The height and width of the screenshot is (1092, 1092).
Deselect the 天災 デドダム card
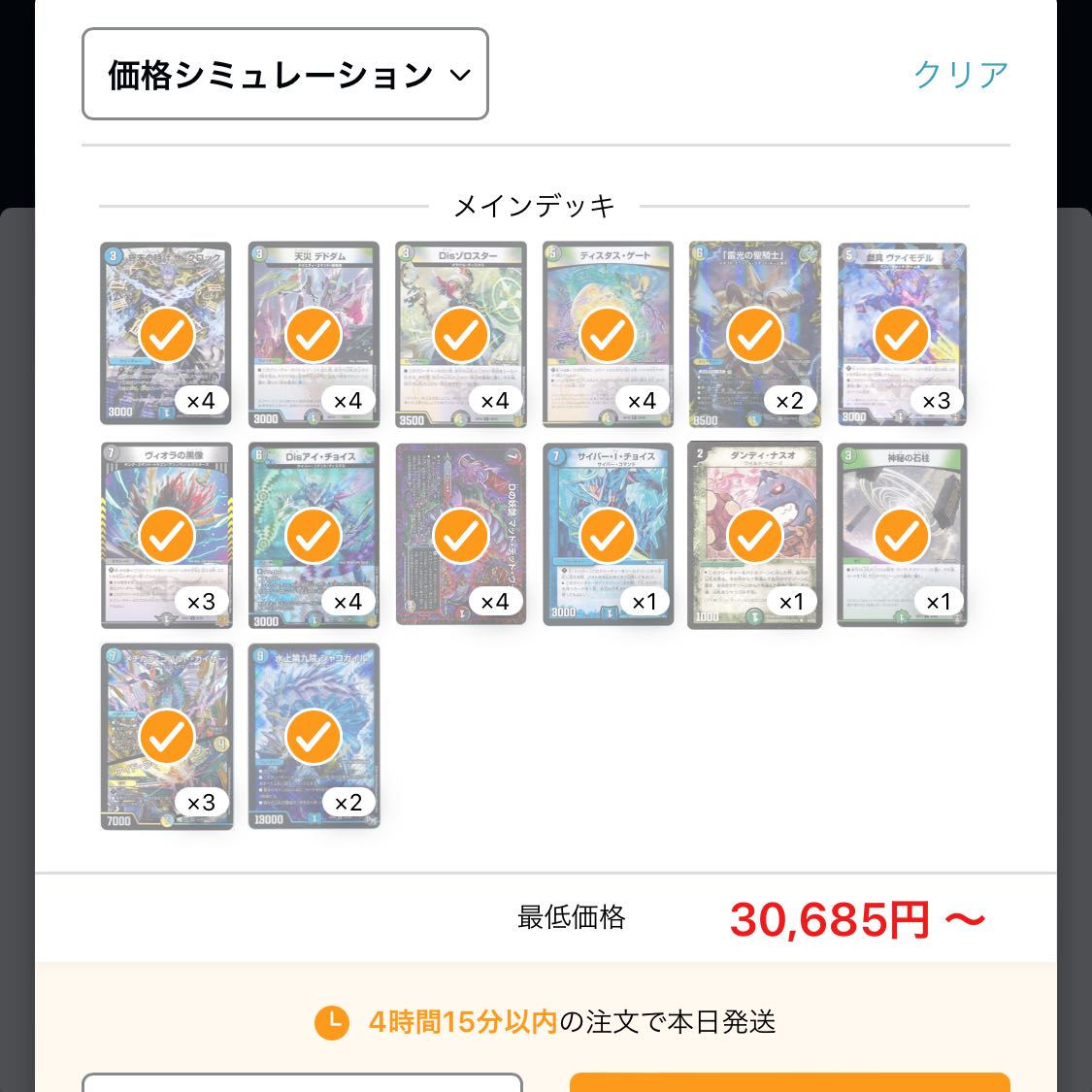point(314,335)
